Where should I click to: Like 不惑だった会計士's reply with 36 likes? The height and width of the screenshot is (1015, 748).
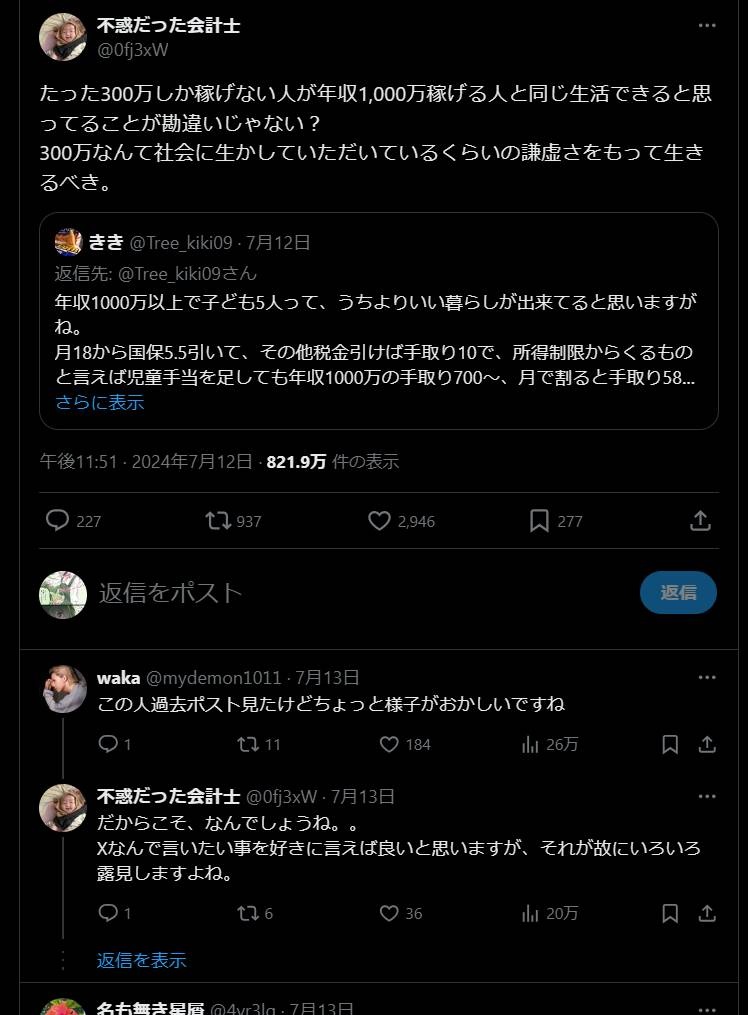(390, 913)
